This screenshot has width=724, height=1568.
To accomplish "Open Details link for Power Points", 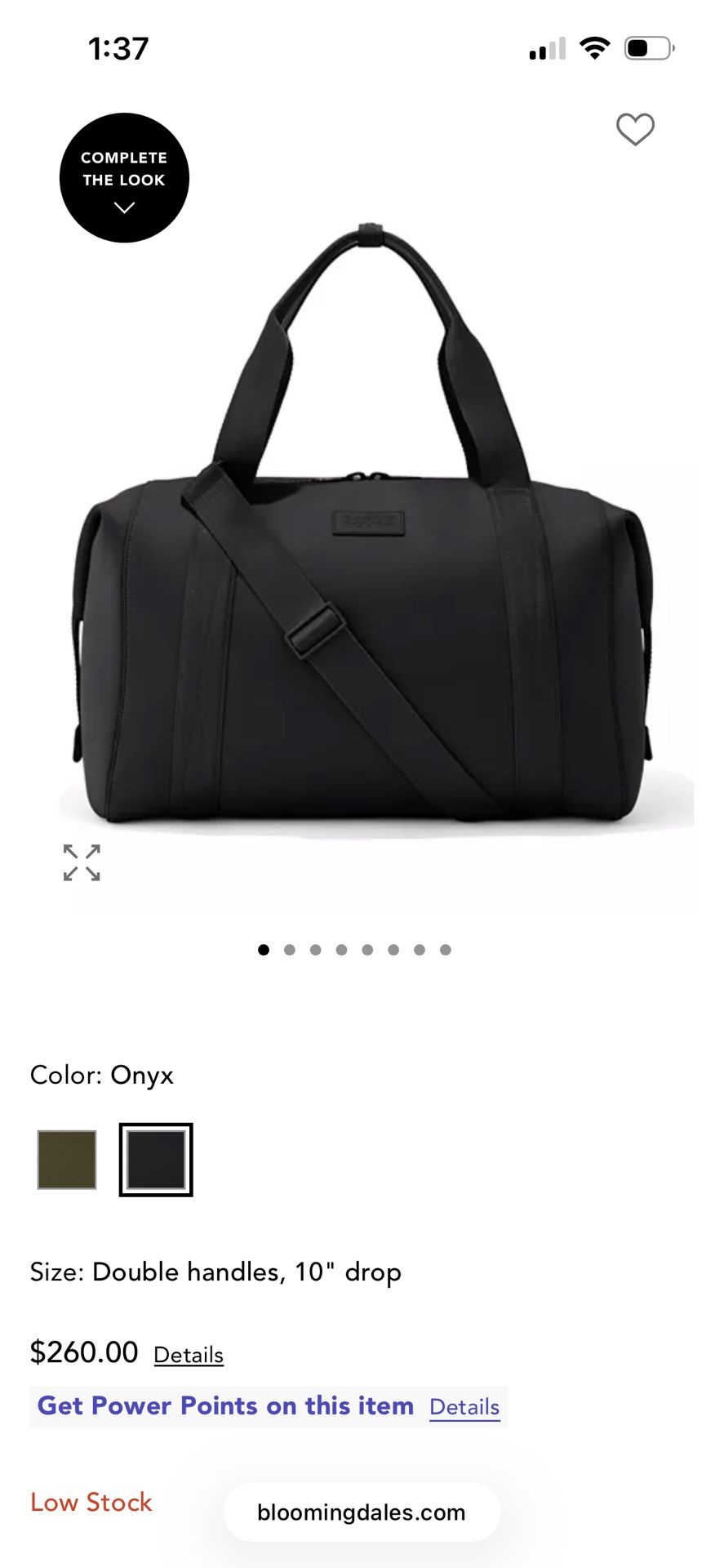I will (464, 1407).
